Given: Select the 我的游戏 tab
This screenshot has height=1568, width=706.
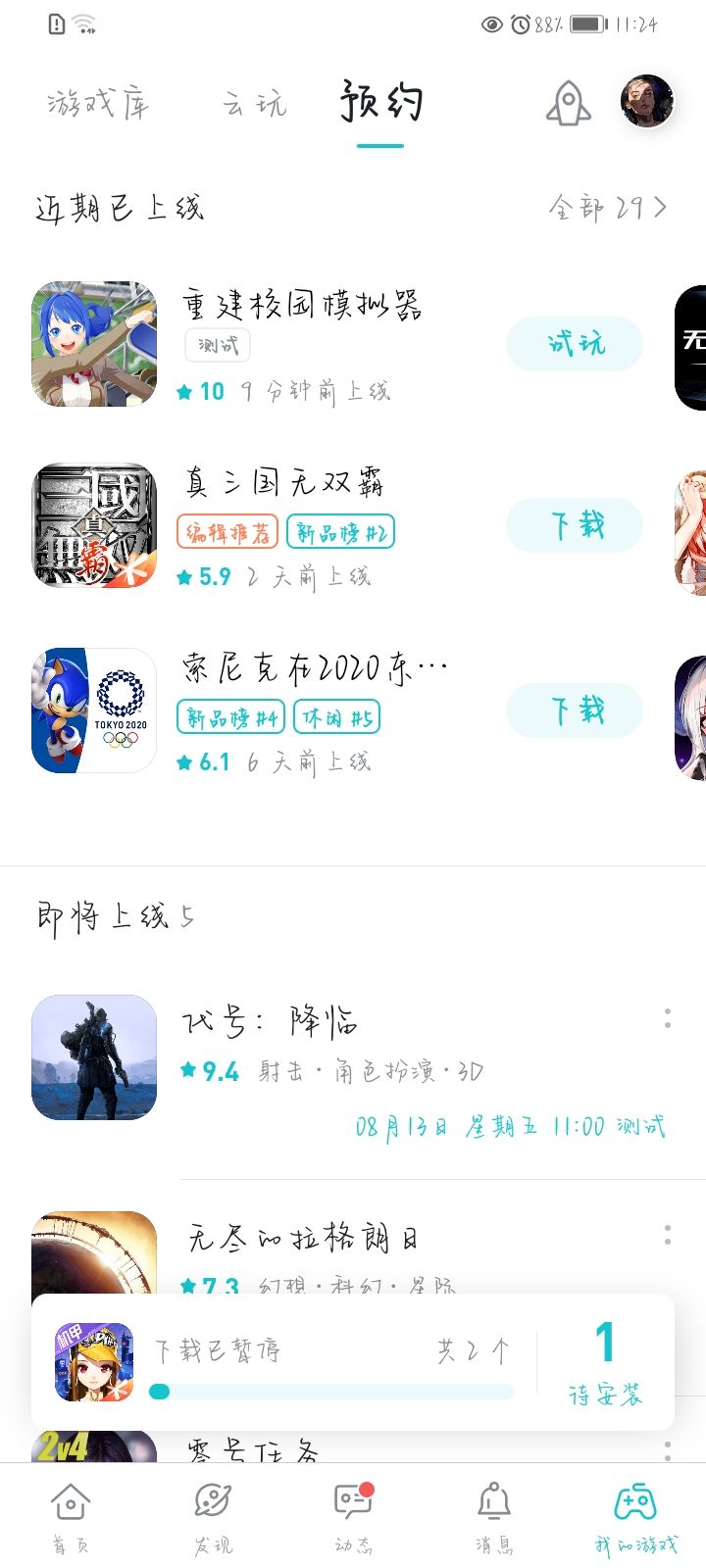Looking at the screenshot, I should 635,1517.
